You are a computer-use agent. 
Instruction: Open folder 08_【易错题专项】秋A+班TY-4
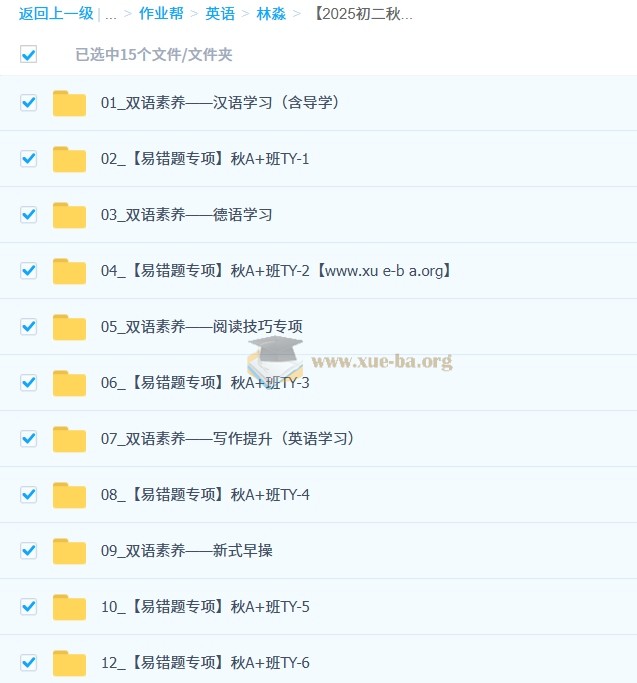(x=205, y=494)
